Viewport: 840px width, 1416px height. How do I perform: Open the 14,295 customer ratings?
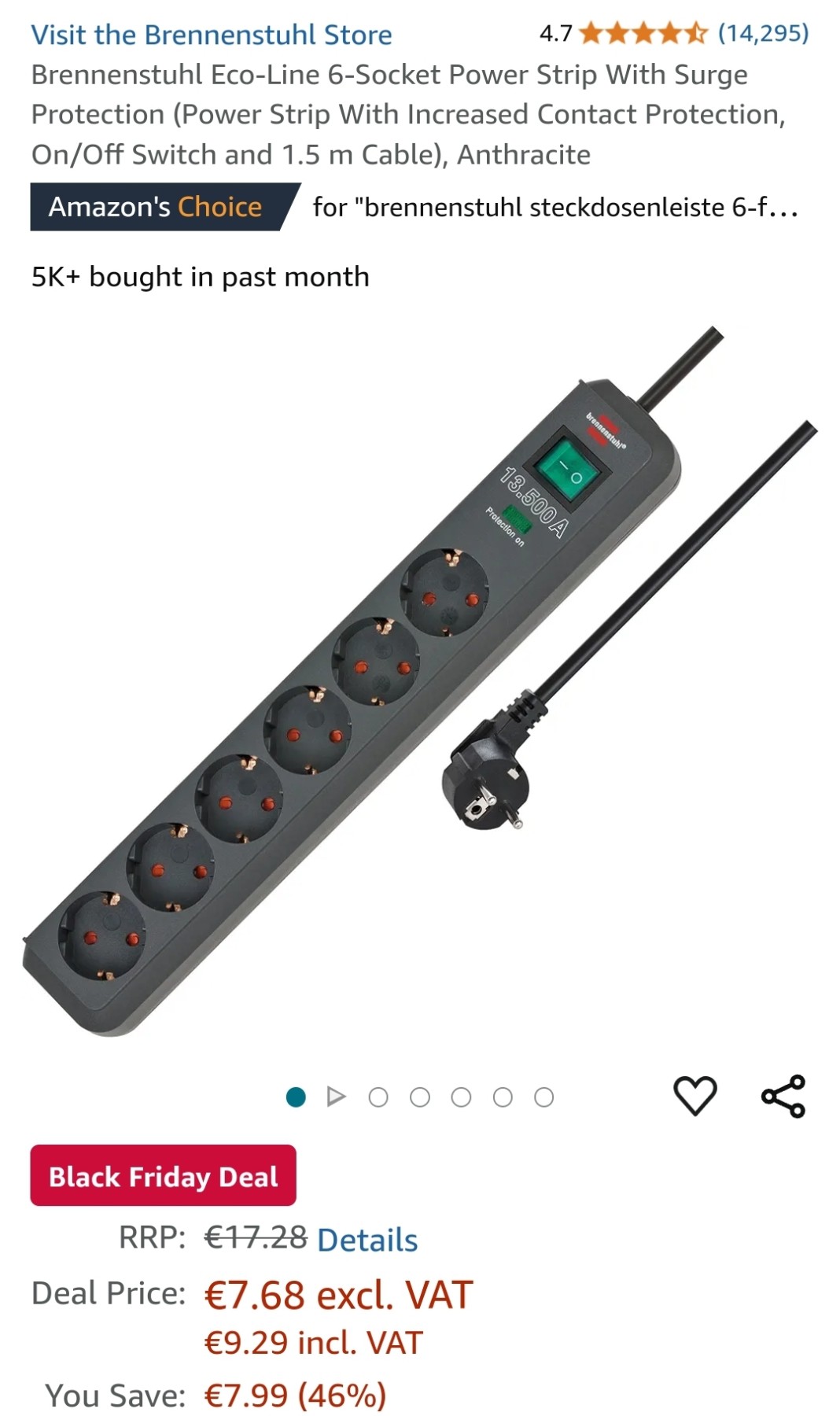(763, 33)
